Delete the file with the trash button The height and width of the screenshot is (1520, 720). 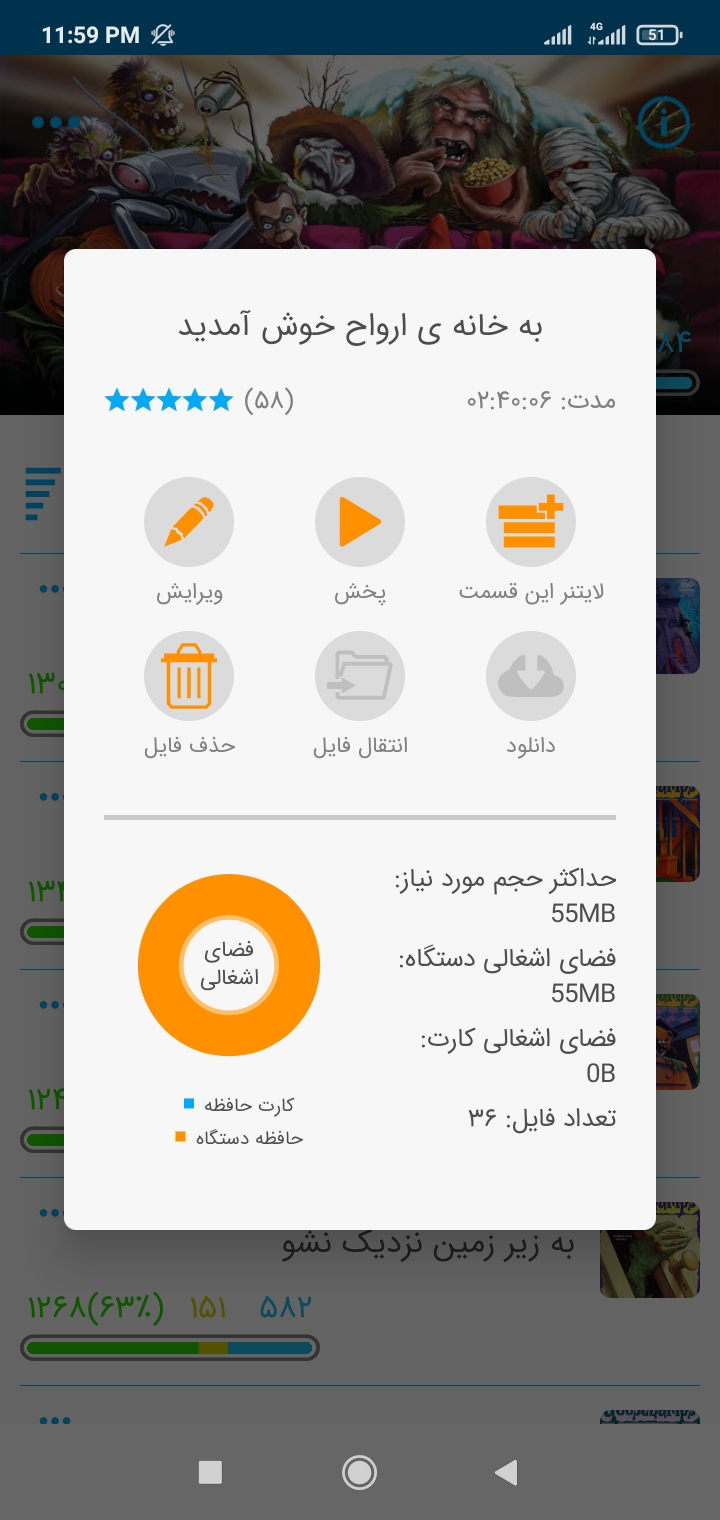pyautogui.click(x=189, y=677)
